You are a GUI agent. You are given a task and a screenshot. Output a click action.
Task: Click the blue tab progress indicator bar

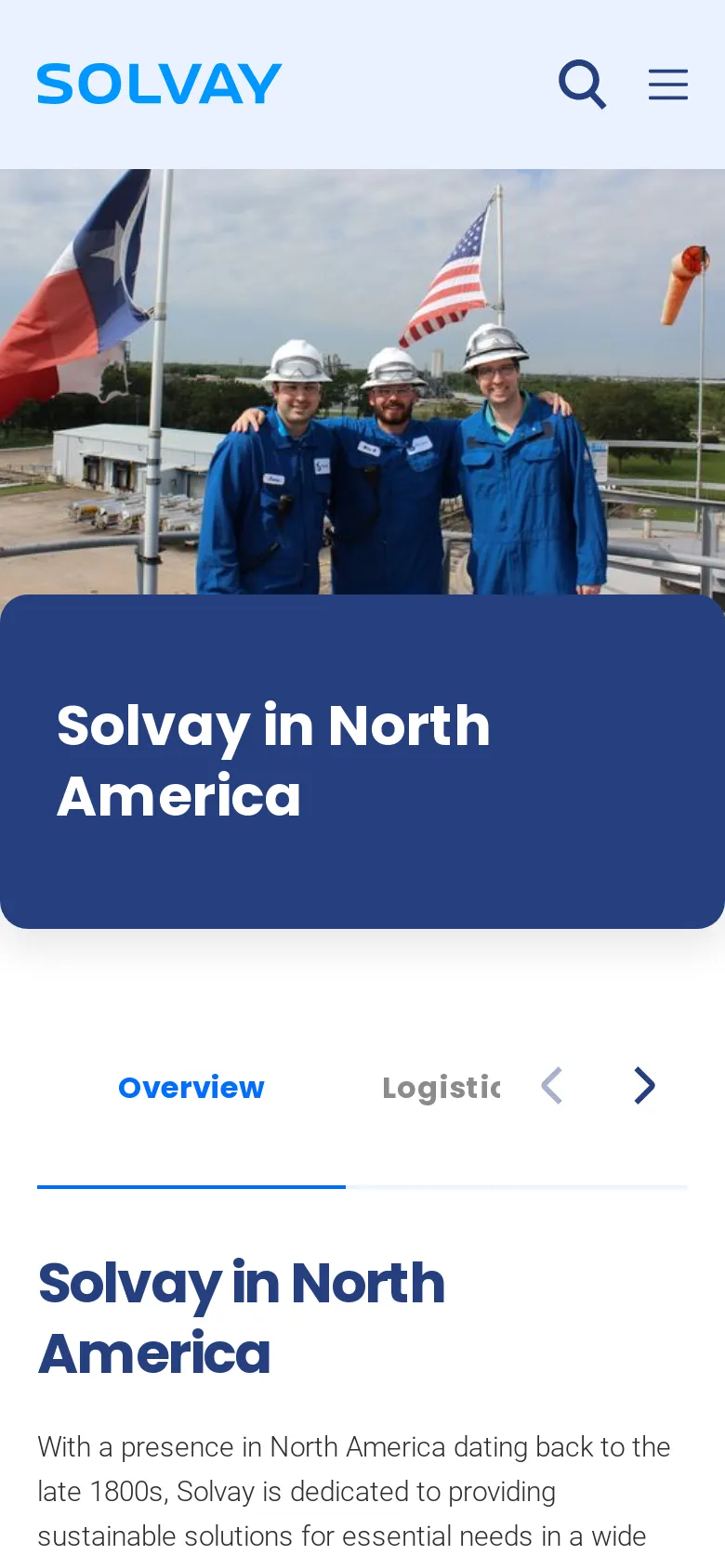pos(191,1187)
